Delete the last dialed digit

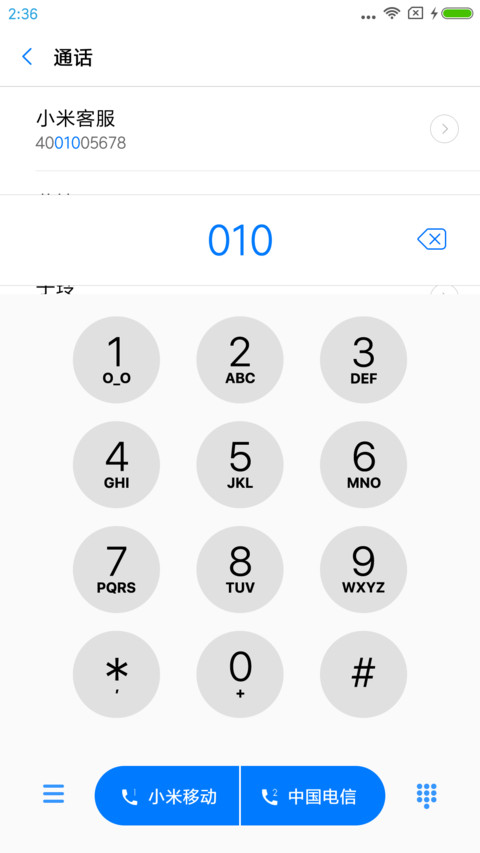tap(432, 239)
